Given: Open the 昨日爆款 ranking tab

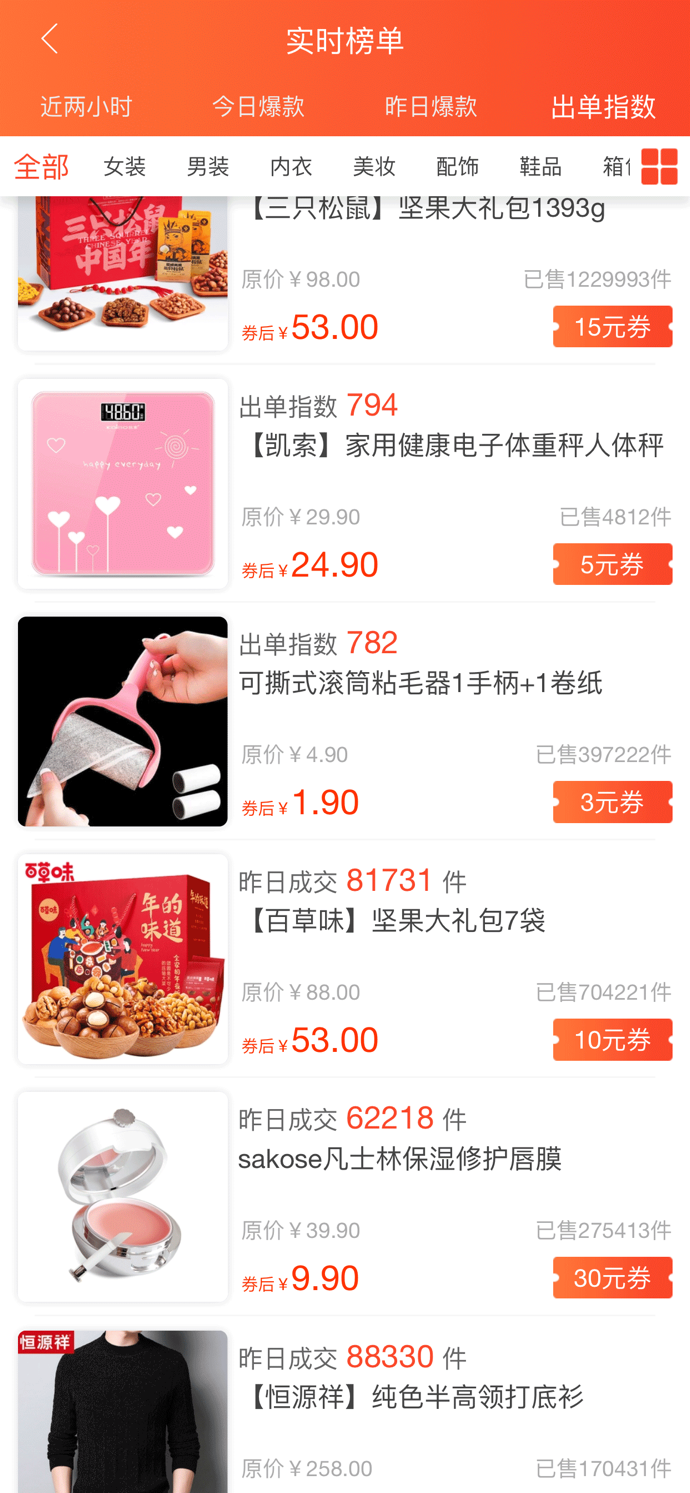Looking at the screenshot, I should point(431,107).
